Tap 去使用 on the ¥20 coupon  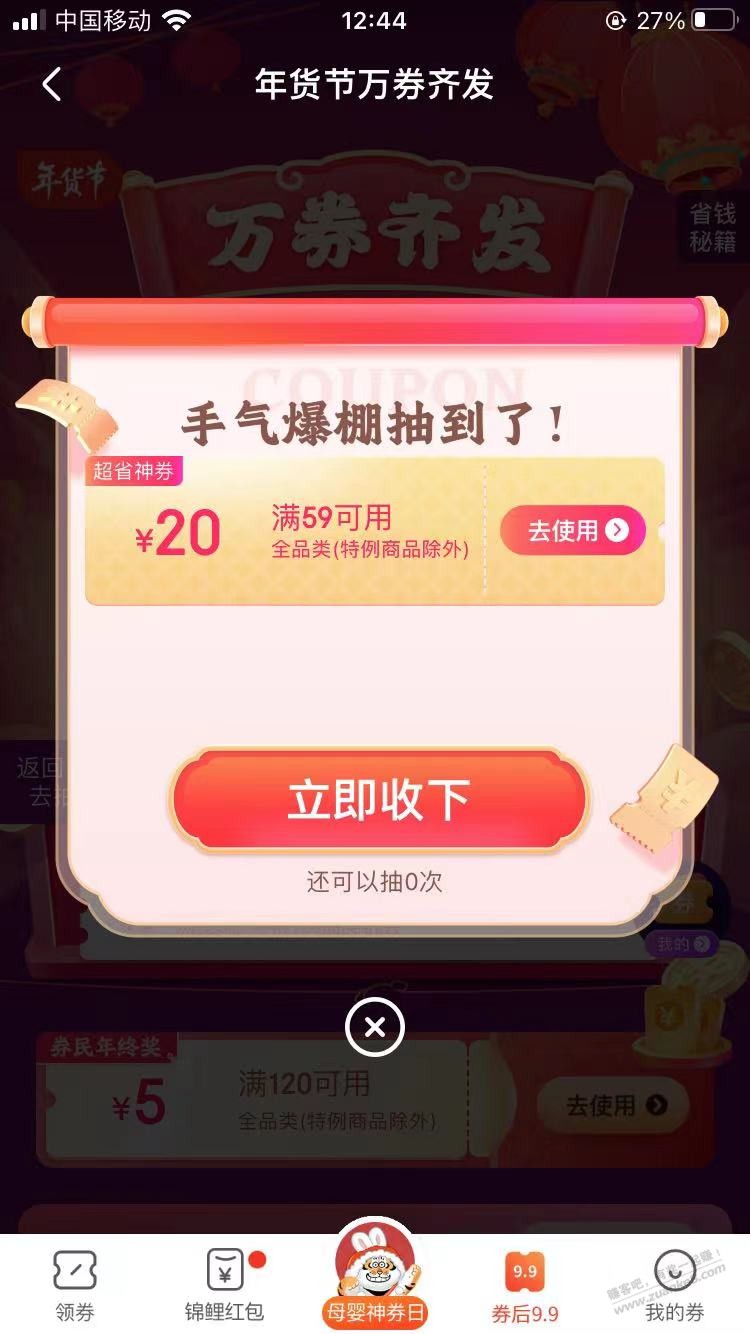coord(573,531)
